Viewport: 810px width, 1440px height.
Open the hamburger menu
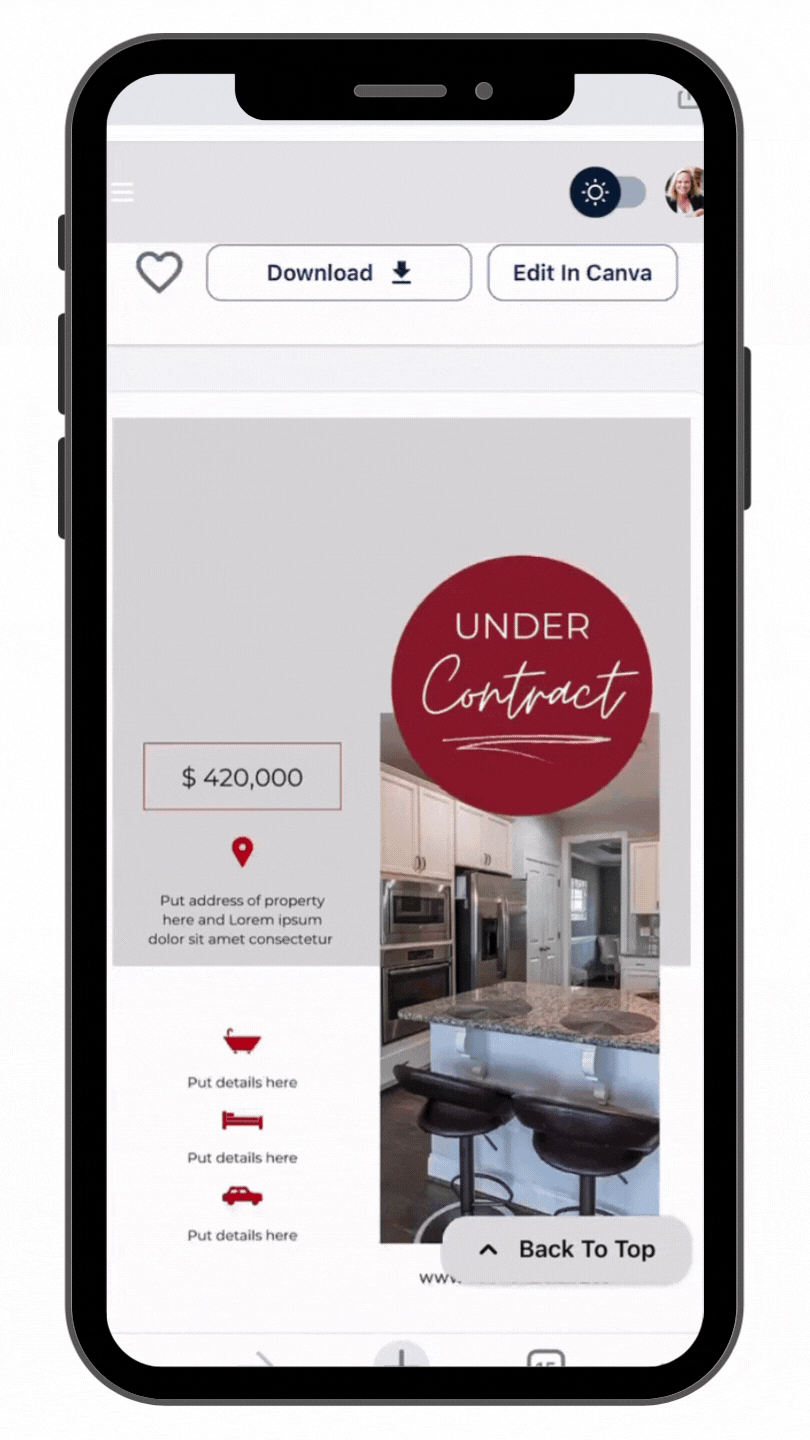click(121, 192)
